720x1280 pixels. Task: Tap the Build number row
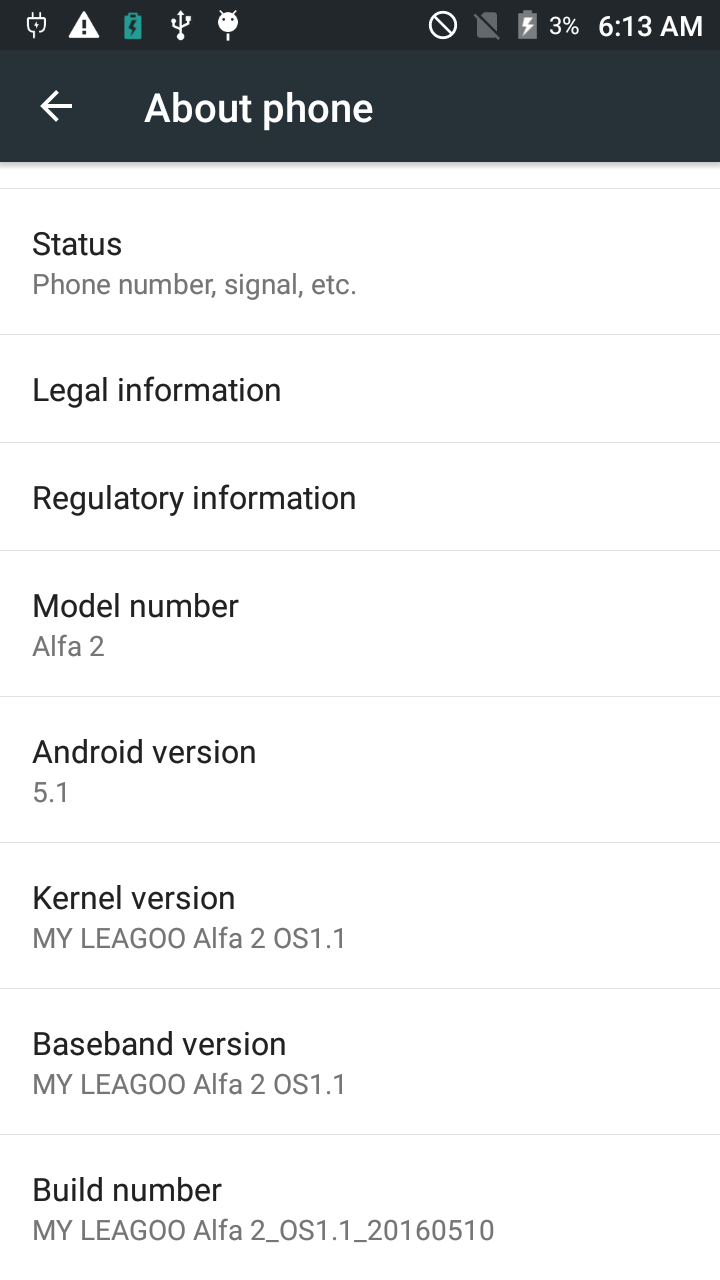360,1208
